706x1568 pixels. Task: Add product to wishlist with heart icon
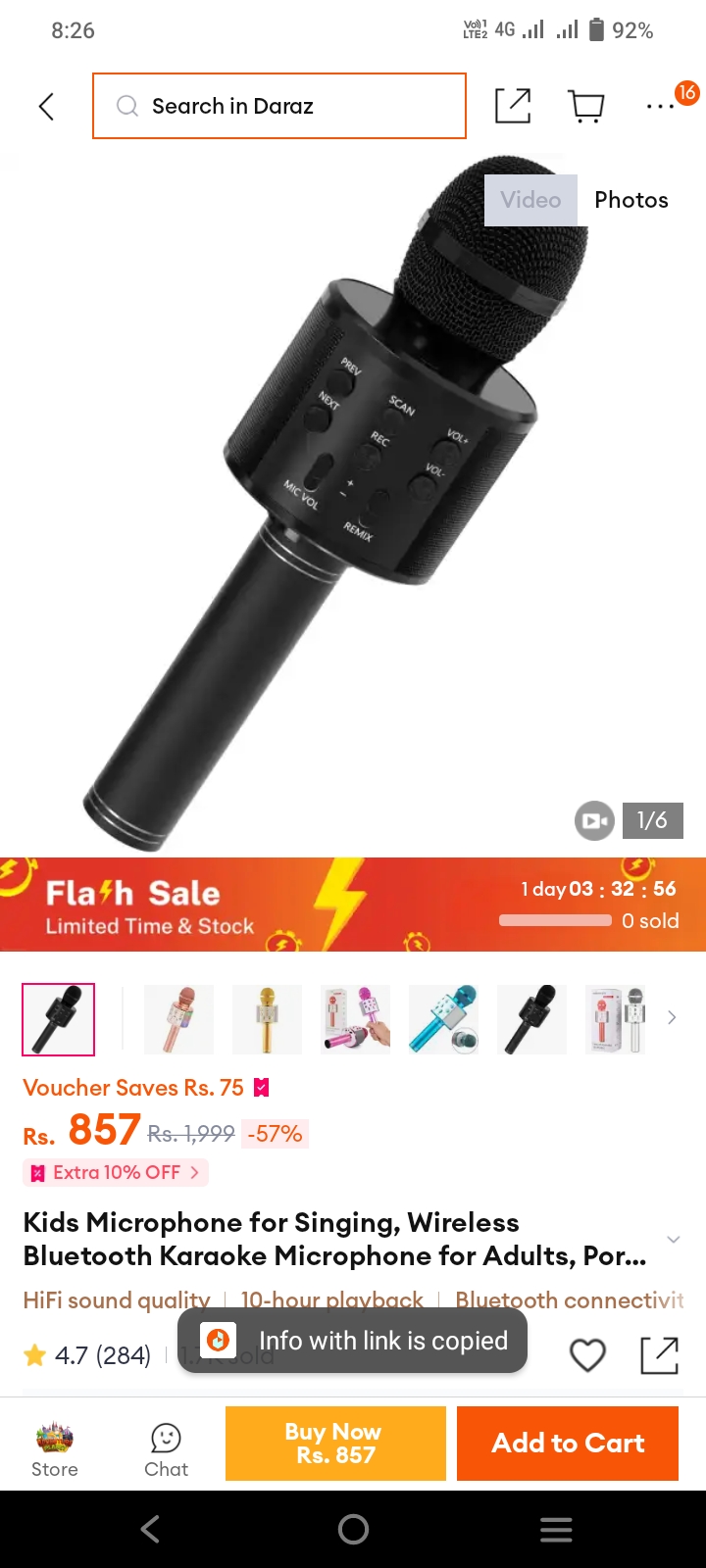[587, 1355]
